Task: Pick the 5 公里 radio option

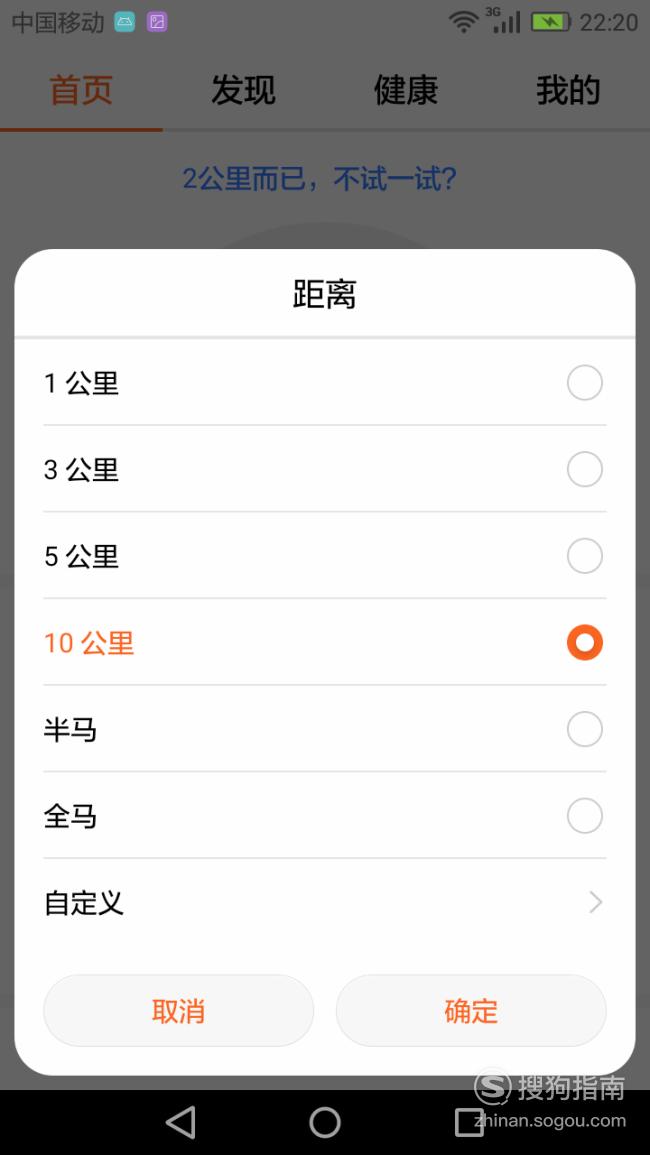Action: point(324,555)
